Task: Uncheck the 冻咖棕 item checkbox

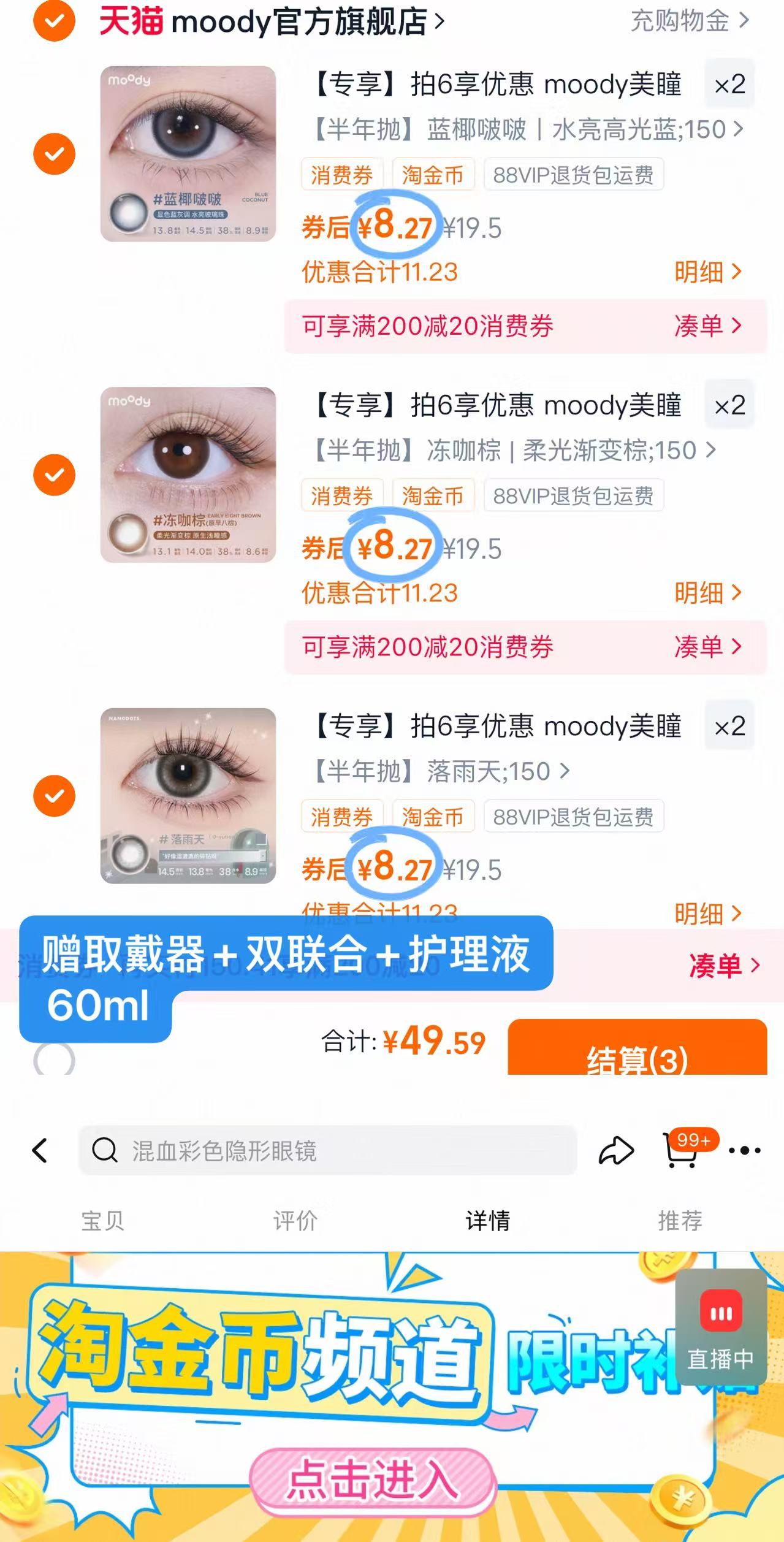Action: click(x=54, y=474)
